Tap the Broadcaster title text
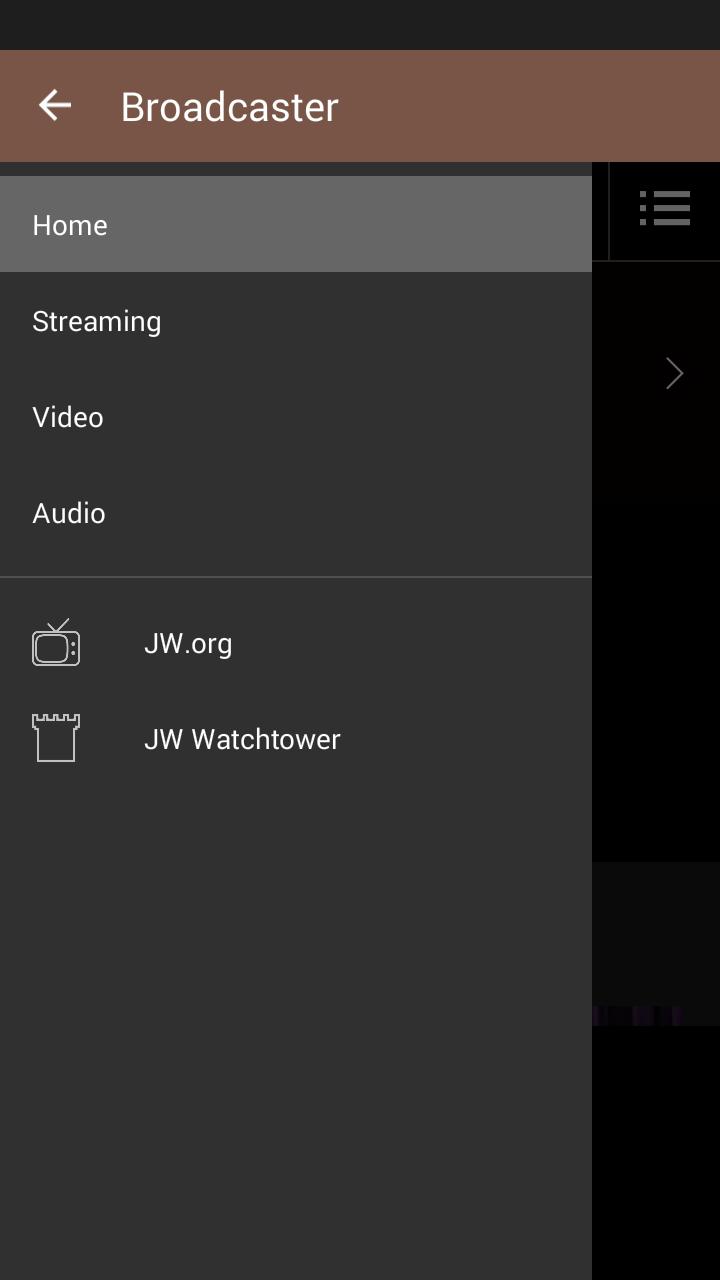The width and height of the screenshot is (720, 1280). point(229,106)
